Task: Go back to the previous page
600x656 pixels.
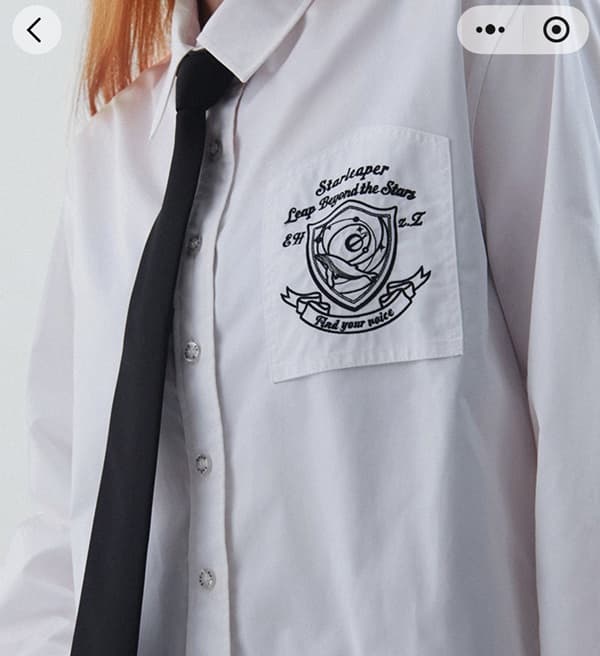Action: pyautogui.click(x=36, y=30)
